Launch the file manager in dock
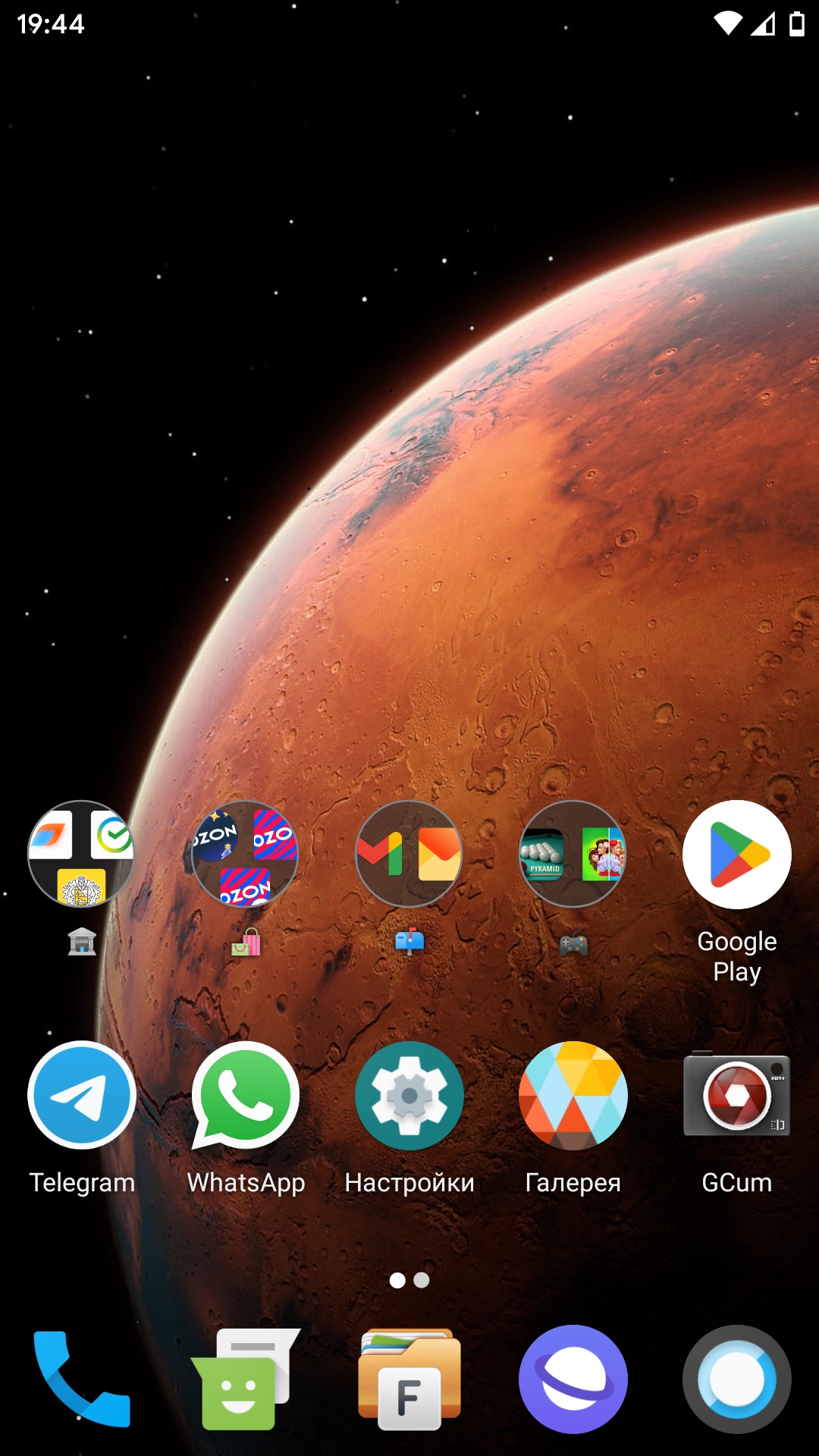Viewport: 819px width, 1456px height. [409, 1379]
